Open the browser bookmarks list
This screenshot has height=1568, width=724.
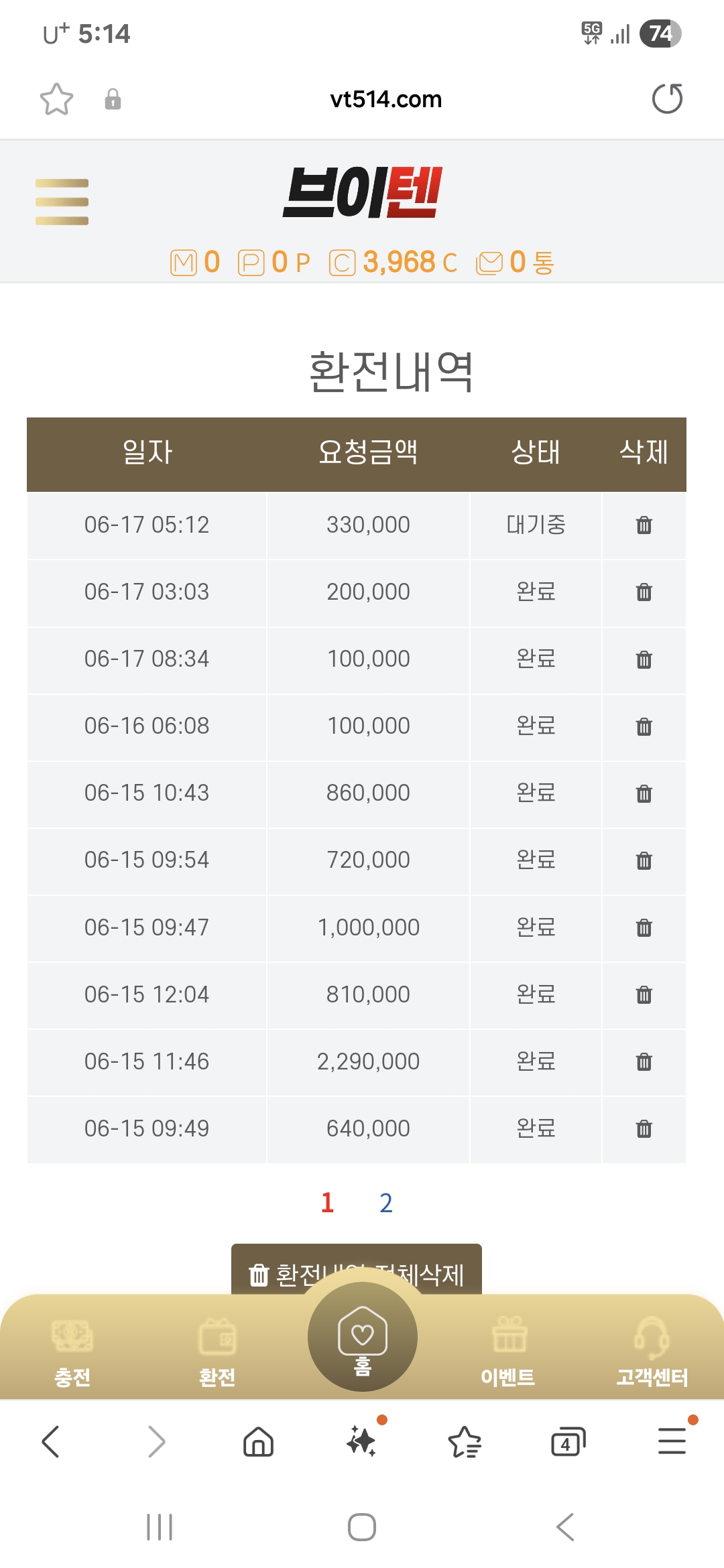(465, 1442)
